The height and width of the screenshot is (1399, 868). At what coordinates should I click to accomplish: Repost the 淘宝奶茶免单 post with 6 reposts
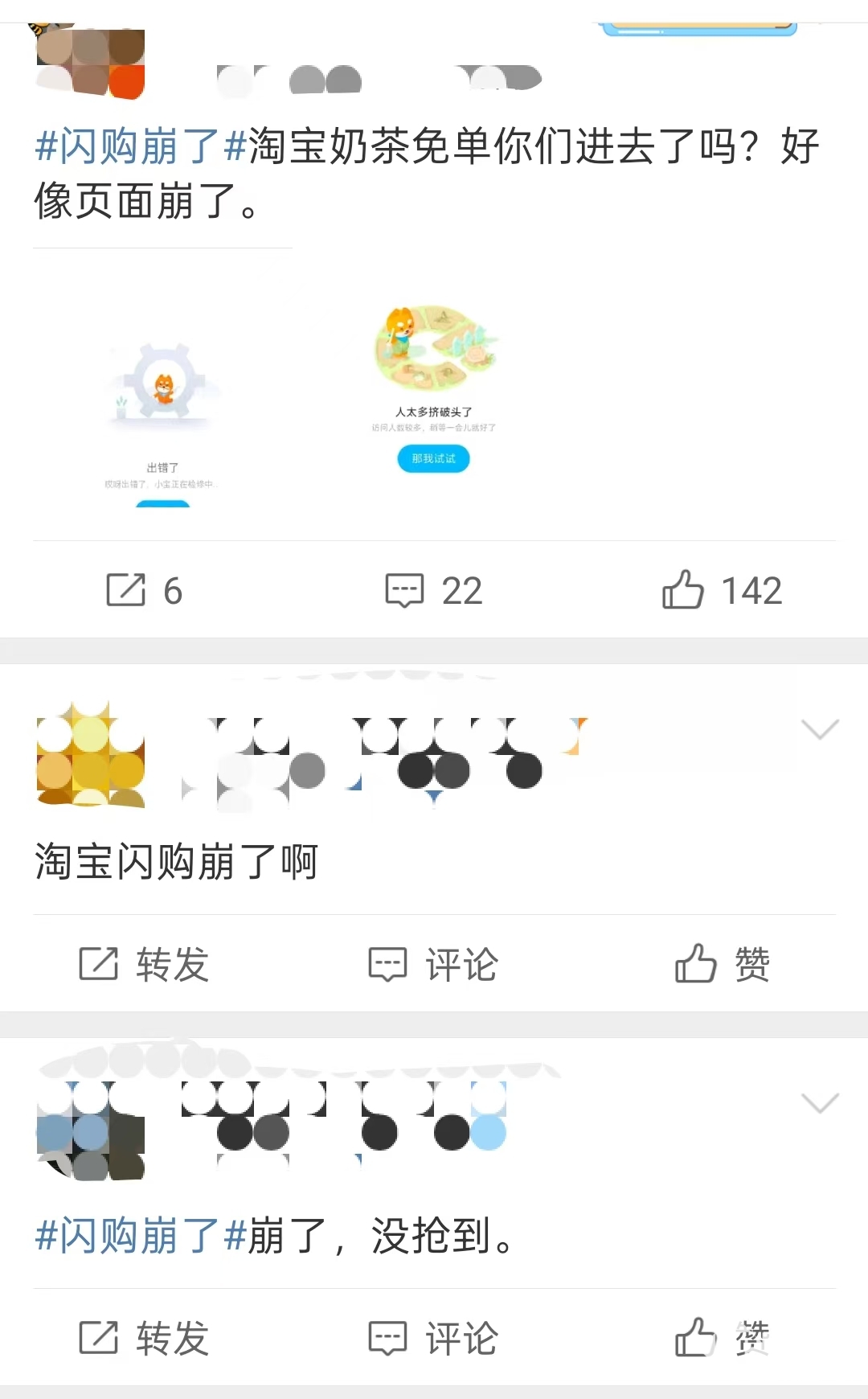click(145, 590)
